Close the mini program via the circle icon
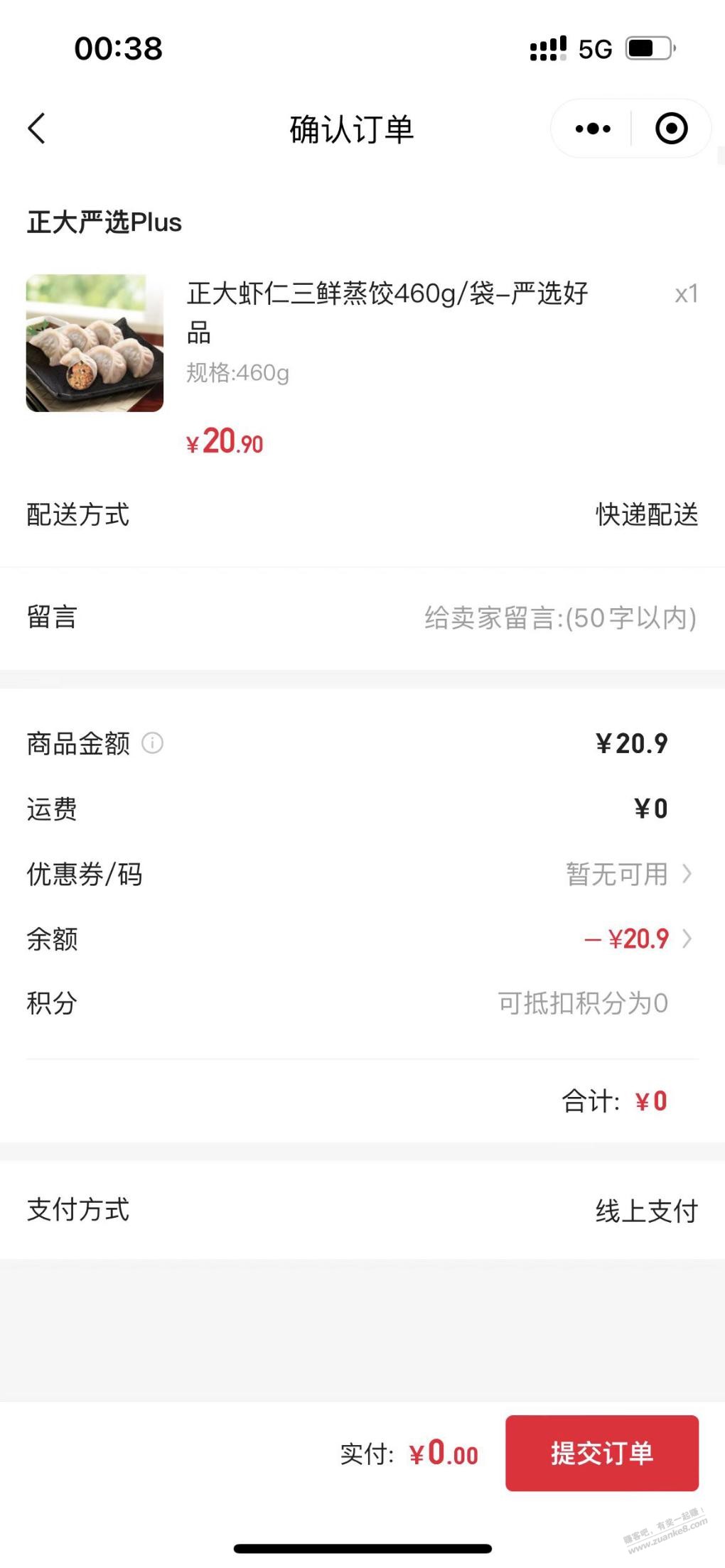This screenshot has height=1568, width=725. pos(671,129)
